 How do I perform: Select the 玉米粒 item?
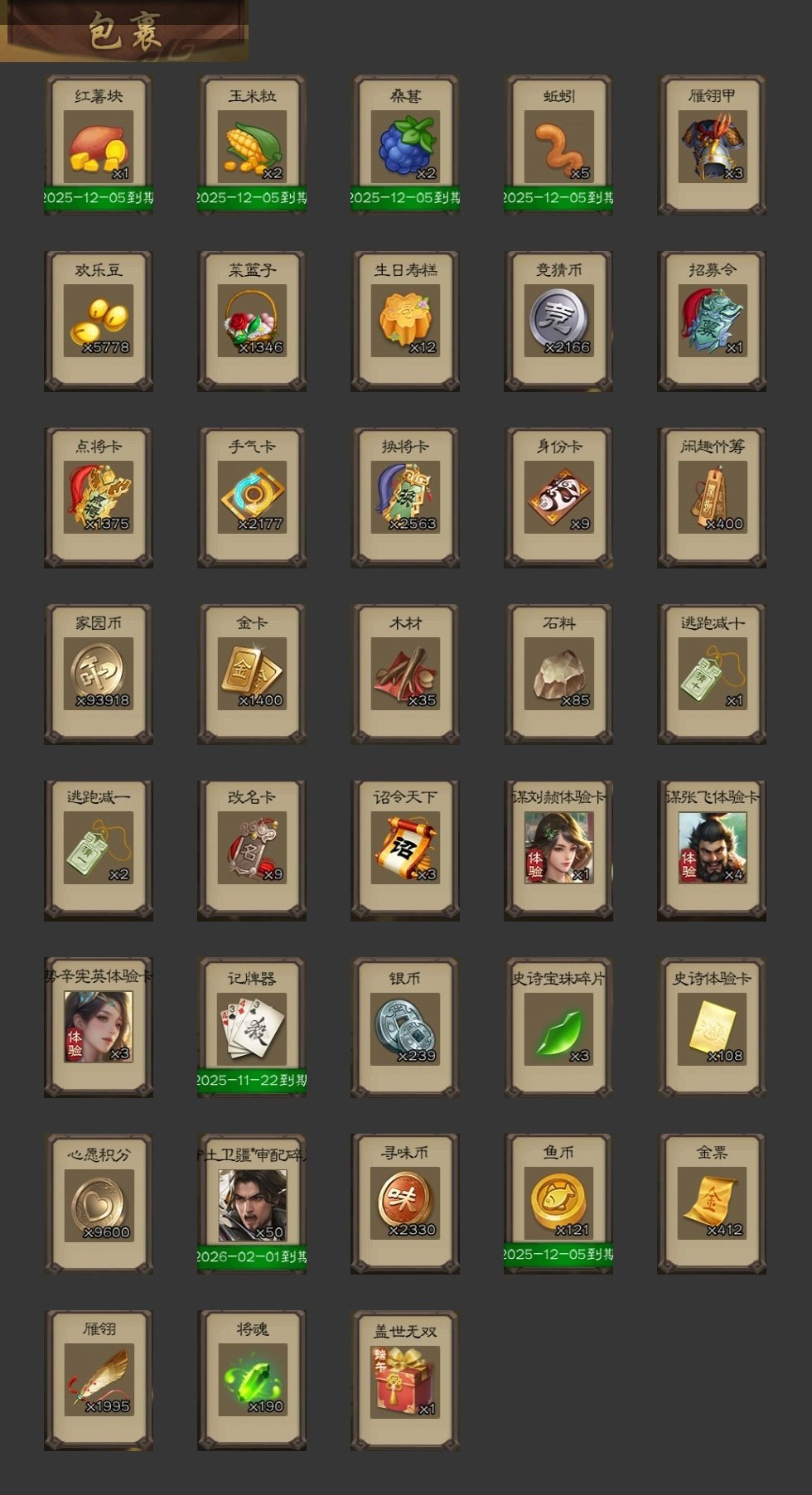252,147
